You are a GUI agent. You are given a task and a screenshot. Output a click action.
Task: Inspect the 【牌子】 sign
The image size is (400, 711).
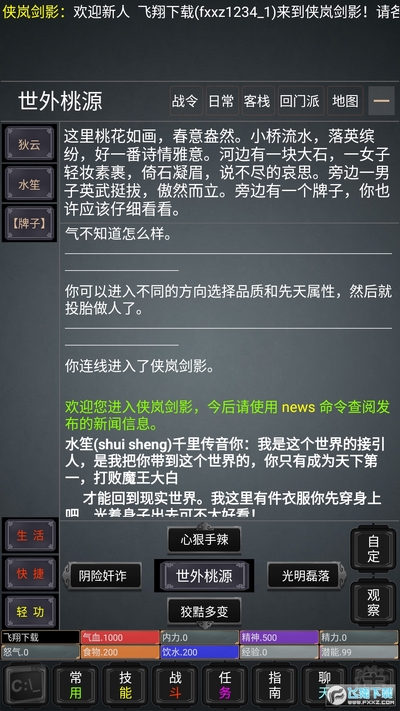(x=29, y=223)
